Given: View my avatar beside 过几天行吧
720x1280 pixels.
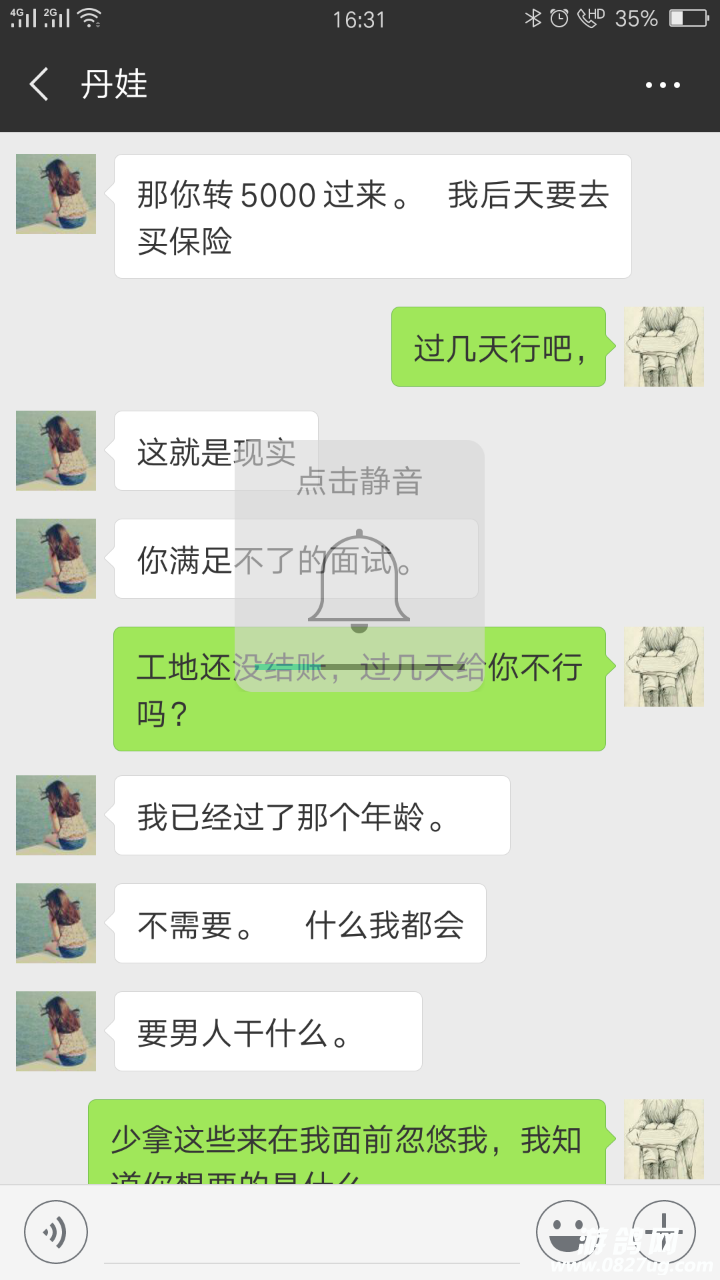Looking at the screenshot, I should [663, 347].
